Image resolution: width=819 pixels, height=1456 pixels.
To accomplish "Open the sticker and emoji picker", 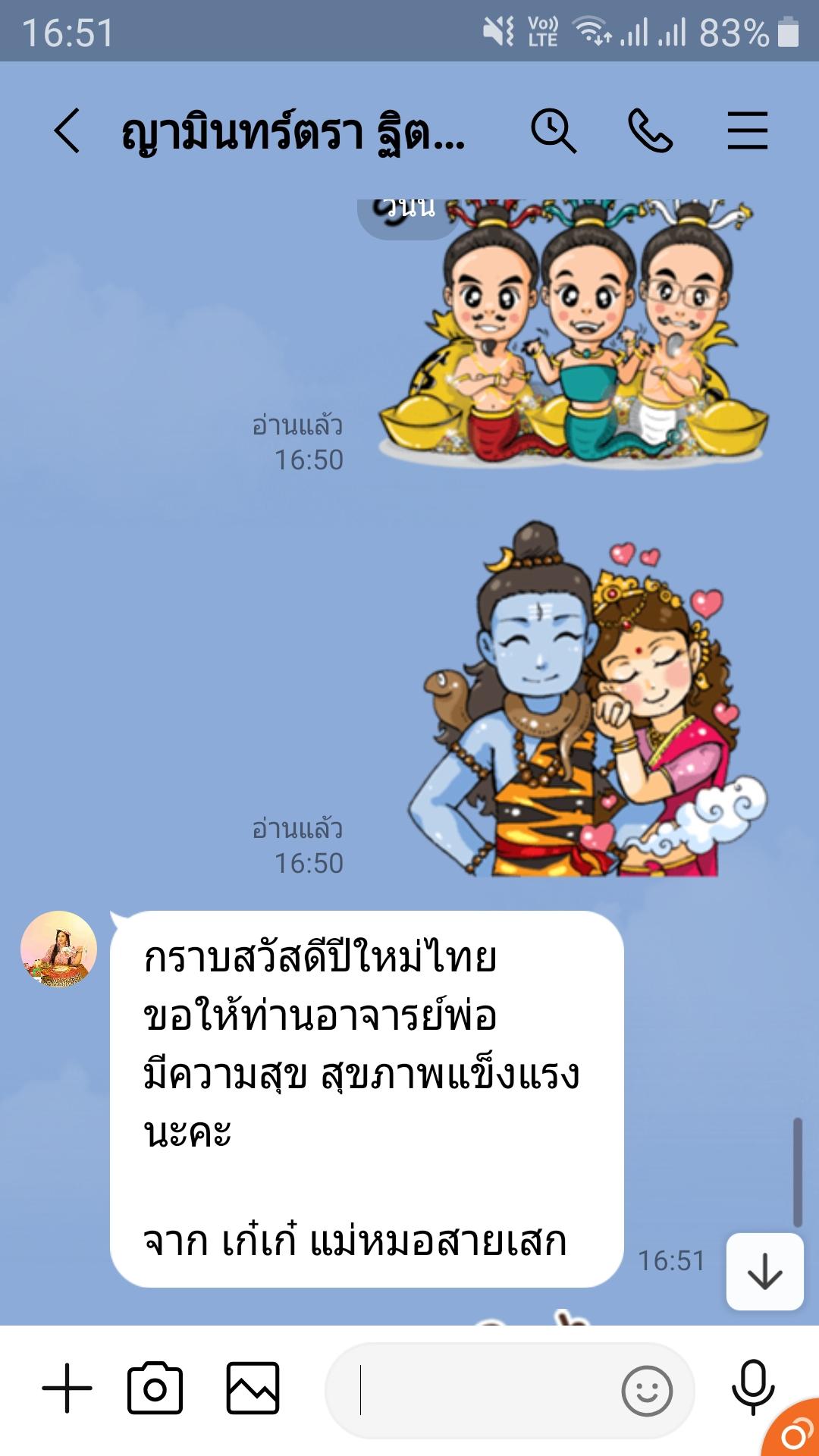I will pyautogui.click(x=646, y=1391).
